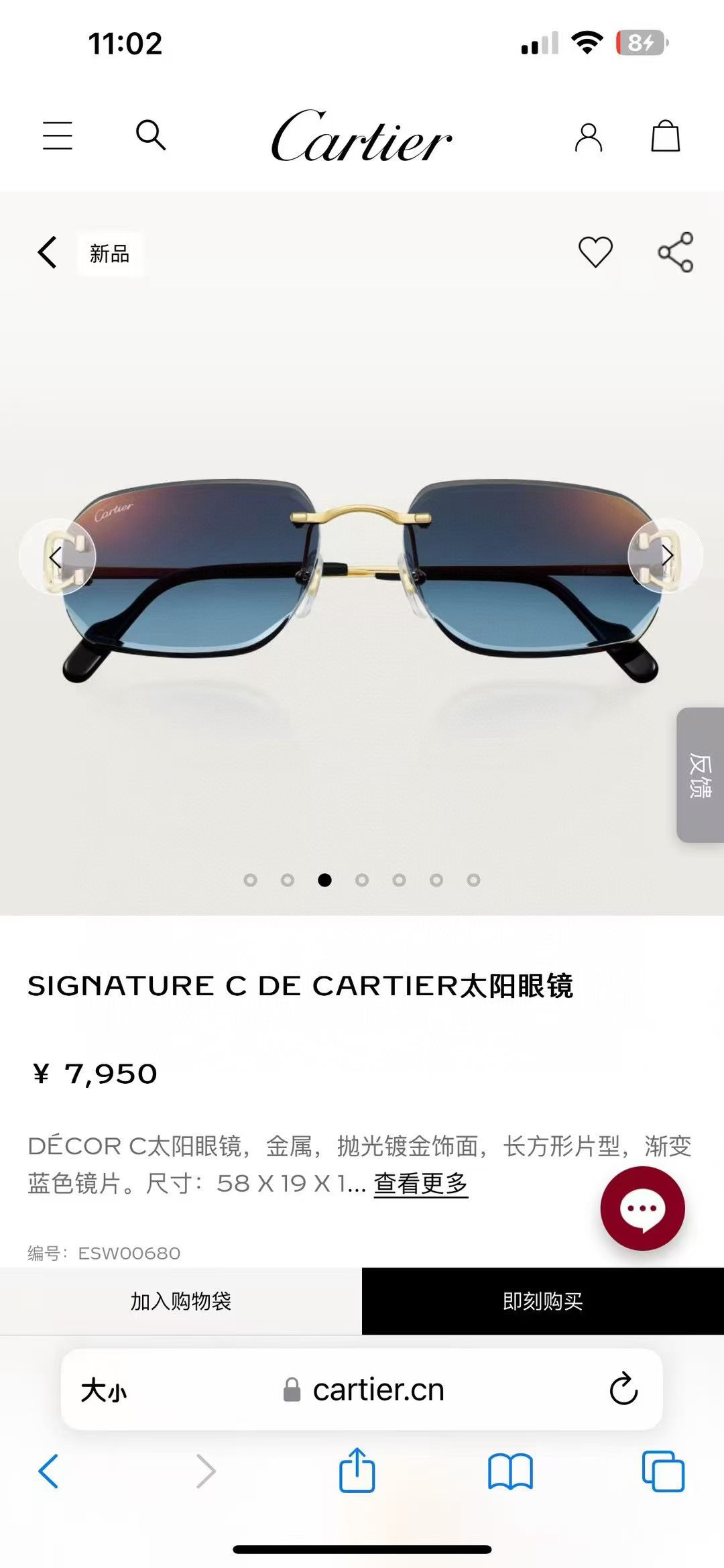Open the 反馈 feedback tab
The height and width of the screenshot is (1568, 724).
[x=701, y=775]
